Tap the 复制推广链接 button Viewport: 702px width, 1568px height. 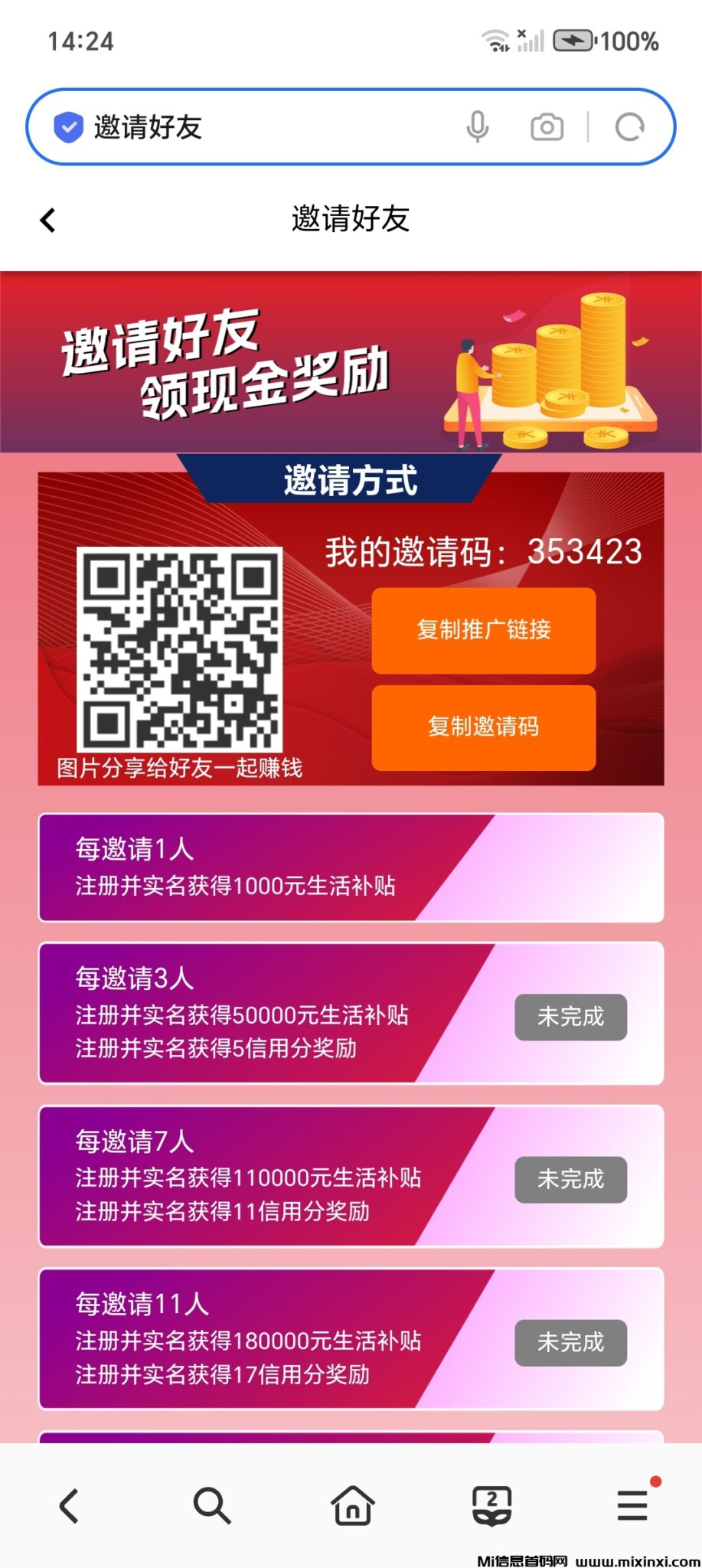[x=483, y=630]
